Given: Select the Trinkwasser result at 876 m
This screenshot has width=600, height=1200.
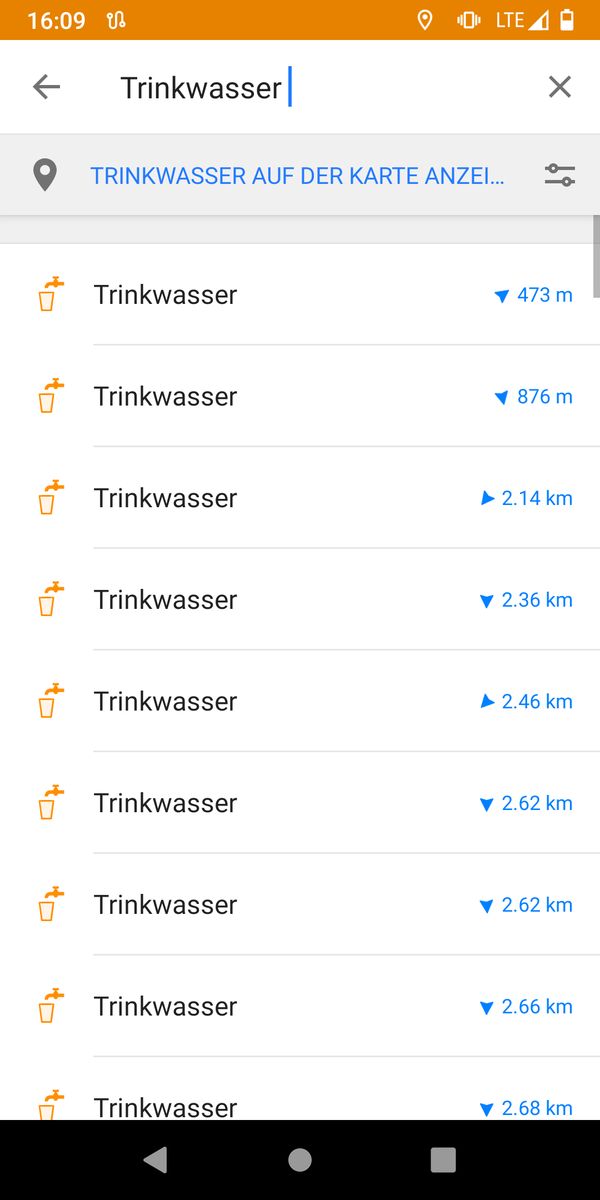Looking at the screenshot, I should point(300,397).
